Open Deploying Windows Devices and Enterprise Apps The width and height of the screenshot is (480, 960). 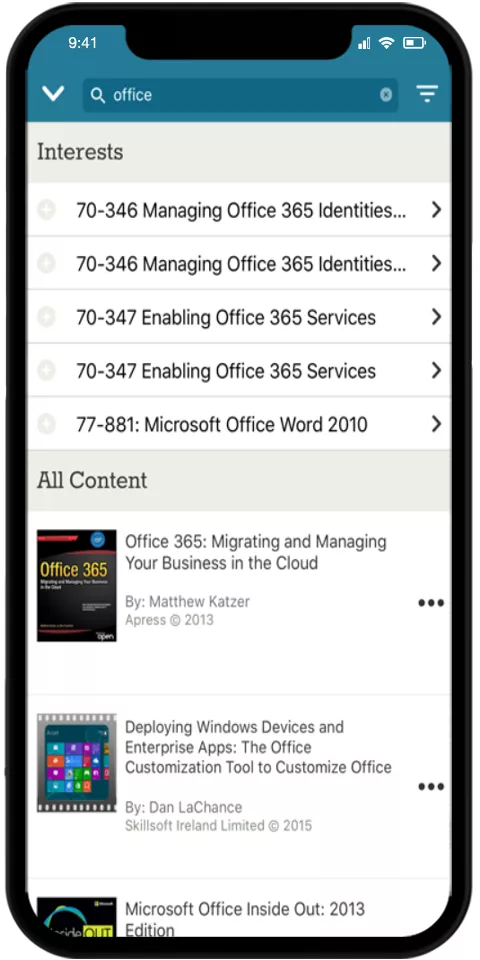(x=239, y=787)
